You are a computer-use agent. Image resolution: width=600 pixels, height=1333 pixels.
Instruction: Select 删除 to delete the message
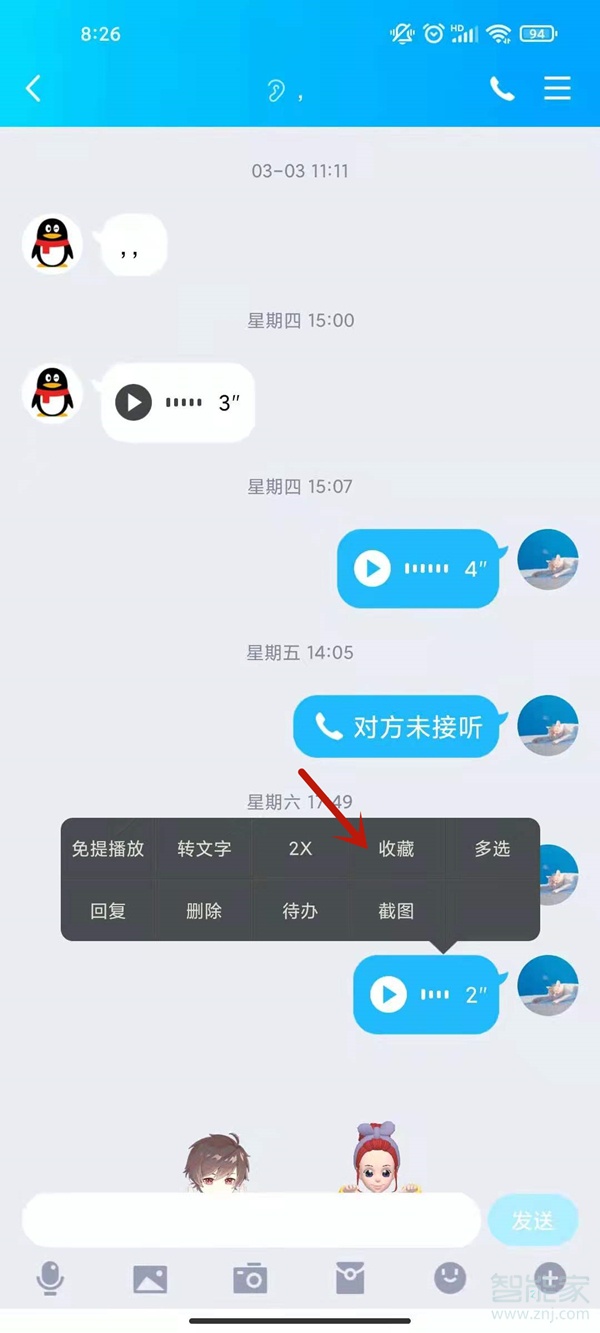click(x=204, y=911)
